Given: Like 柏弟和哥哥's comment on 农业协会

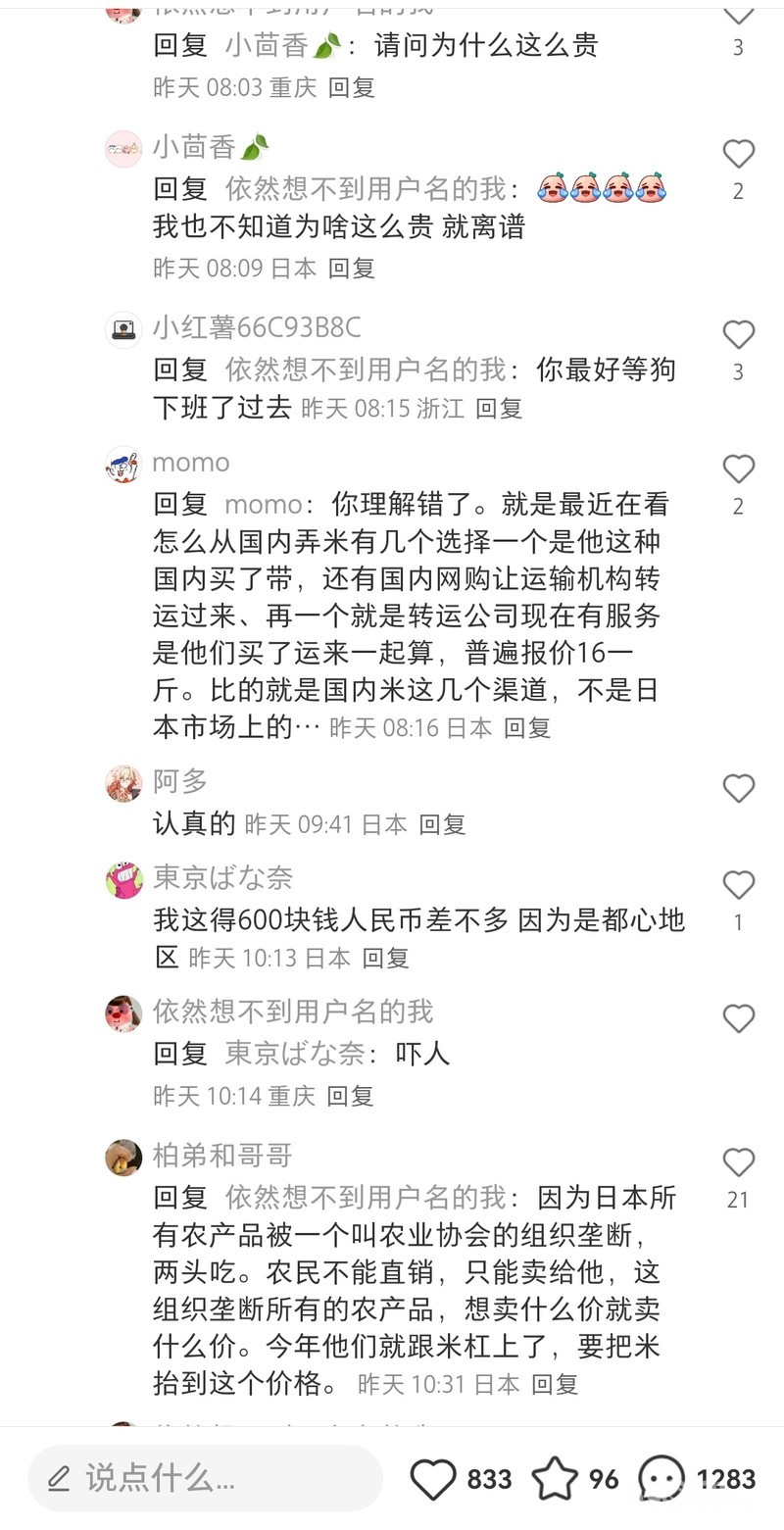Looking at the screenshot, I should 738,1162.
